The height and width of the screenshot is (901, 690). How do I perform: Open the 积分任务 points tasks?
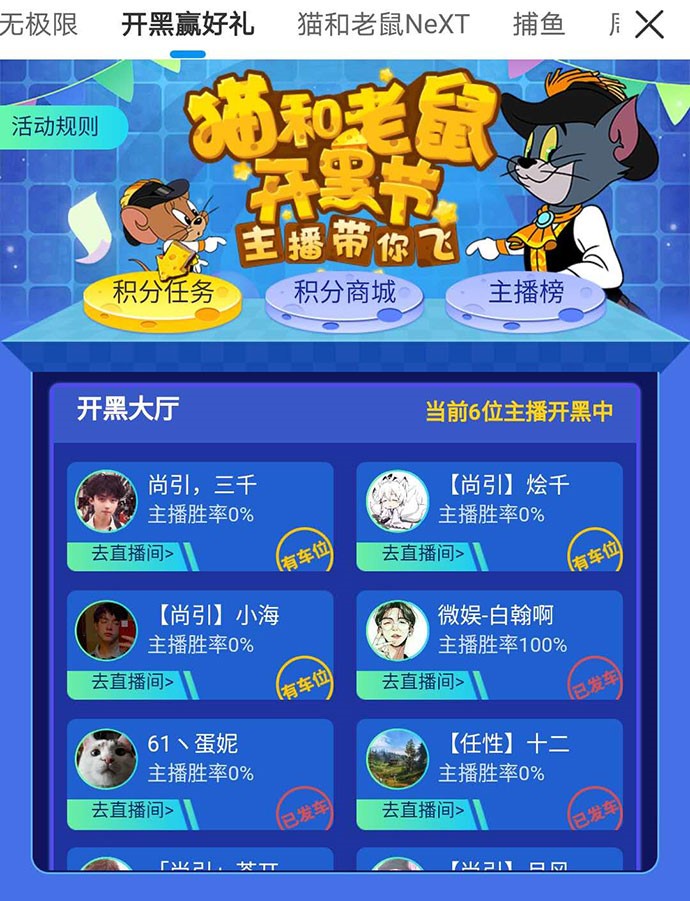point(163,293)
